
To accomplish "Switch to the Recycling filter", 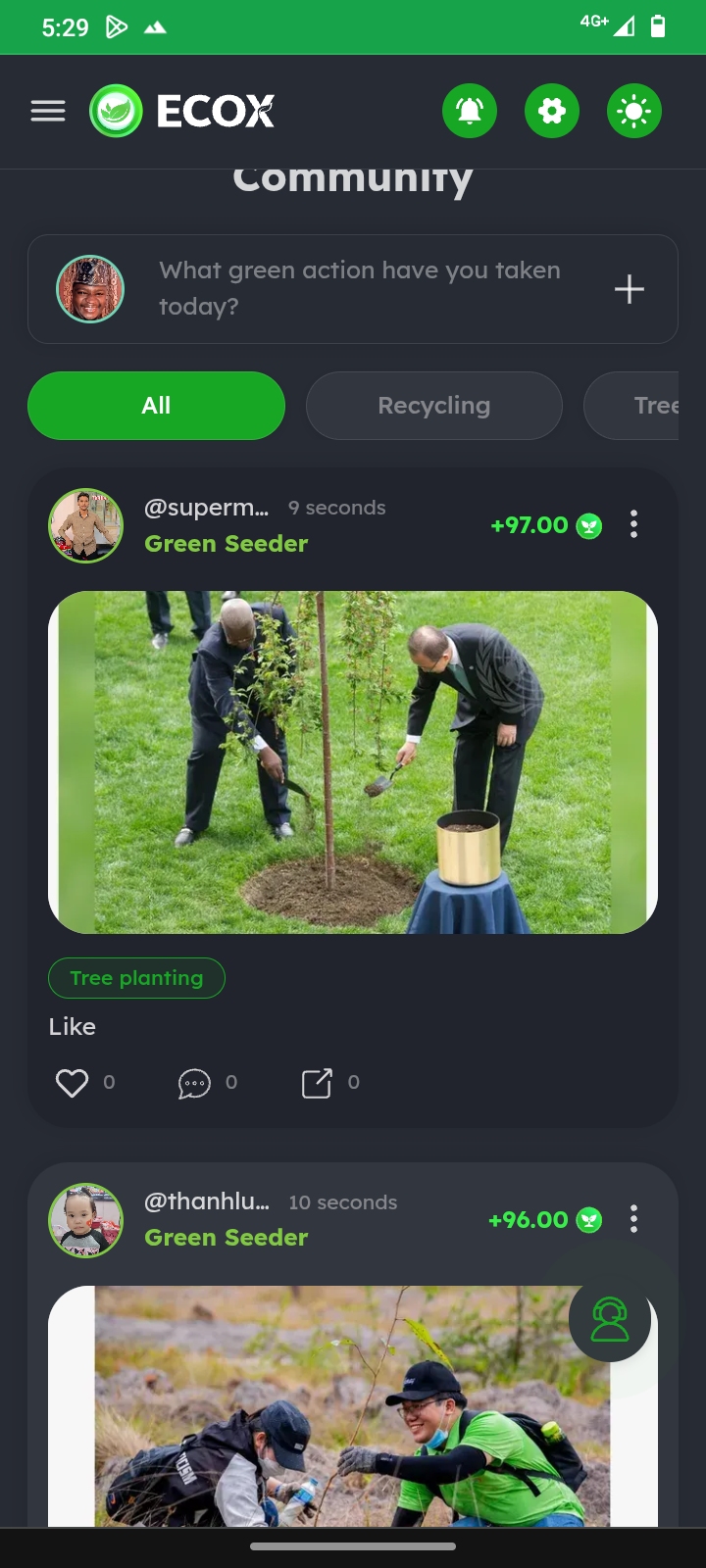I will (x=434, y=406).
